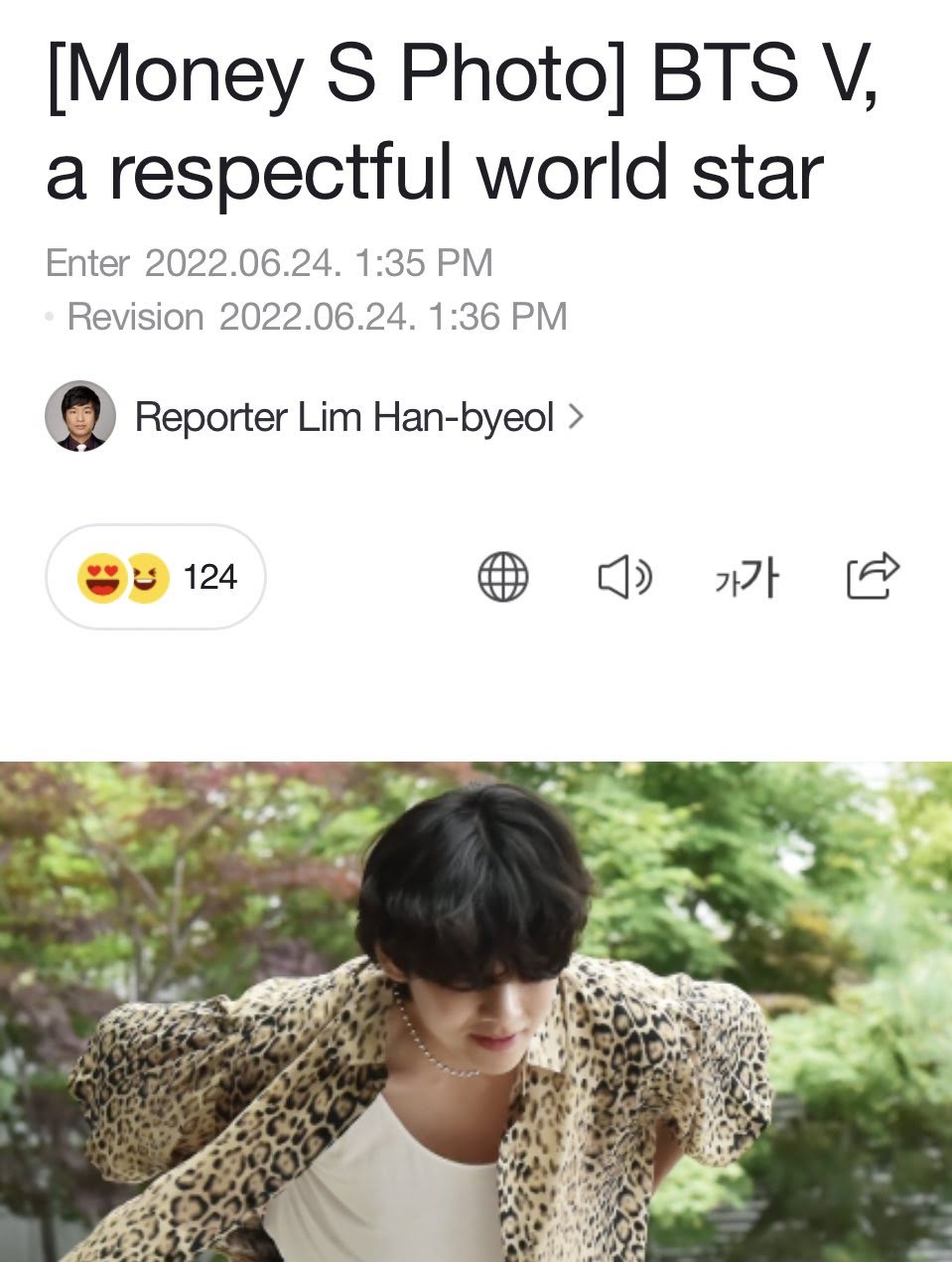Change text size with the 가가 icon
952x1262 pixels.
point(747,577)
